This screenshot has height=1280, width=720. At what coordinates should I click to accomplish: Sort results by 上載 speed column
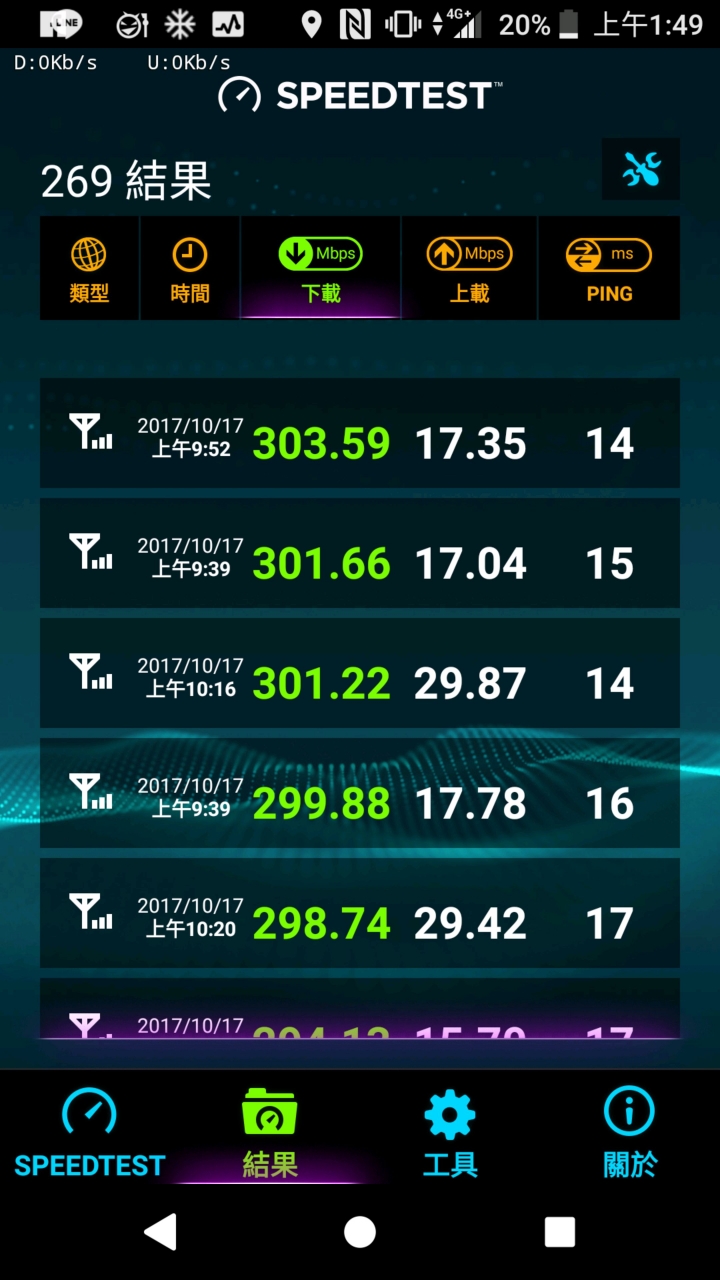469,269
